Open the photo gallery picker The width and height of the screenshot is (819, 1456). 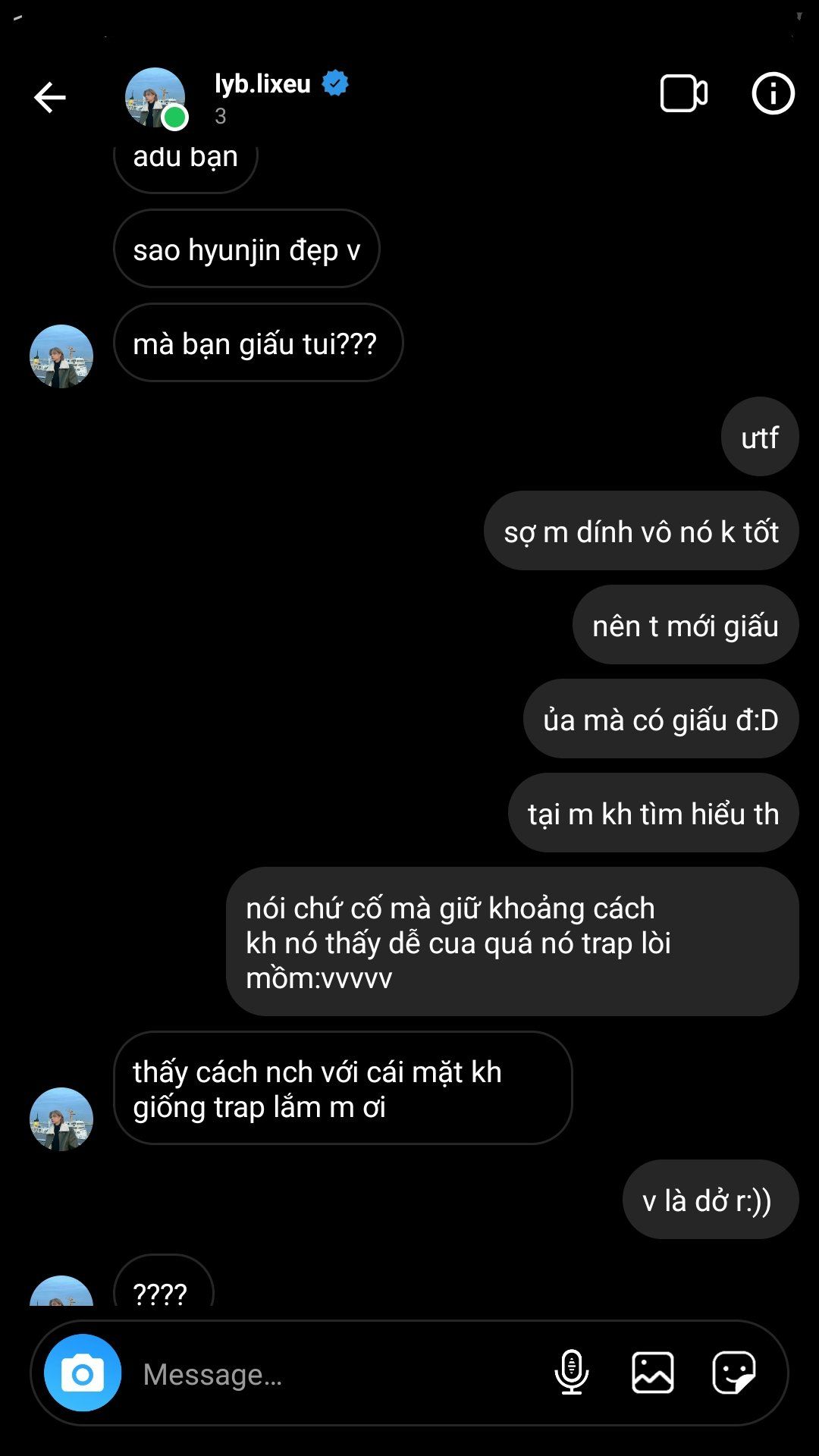tap(653, 1373)
